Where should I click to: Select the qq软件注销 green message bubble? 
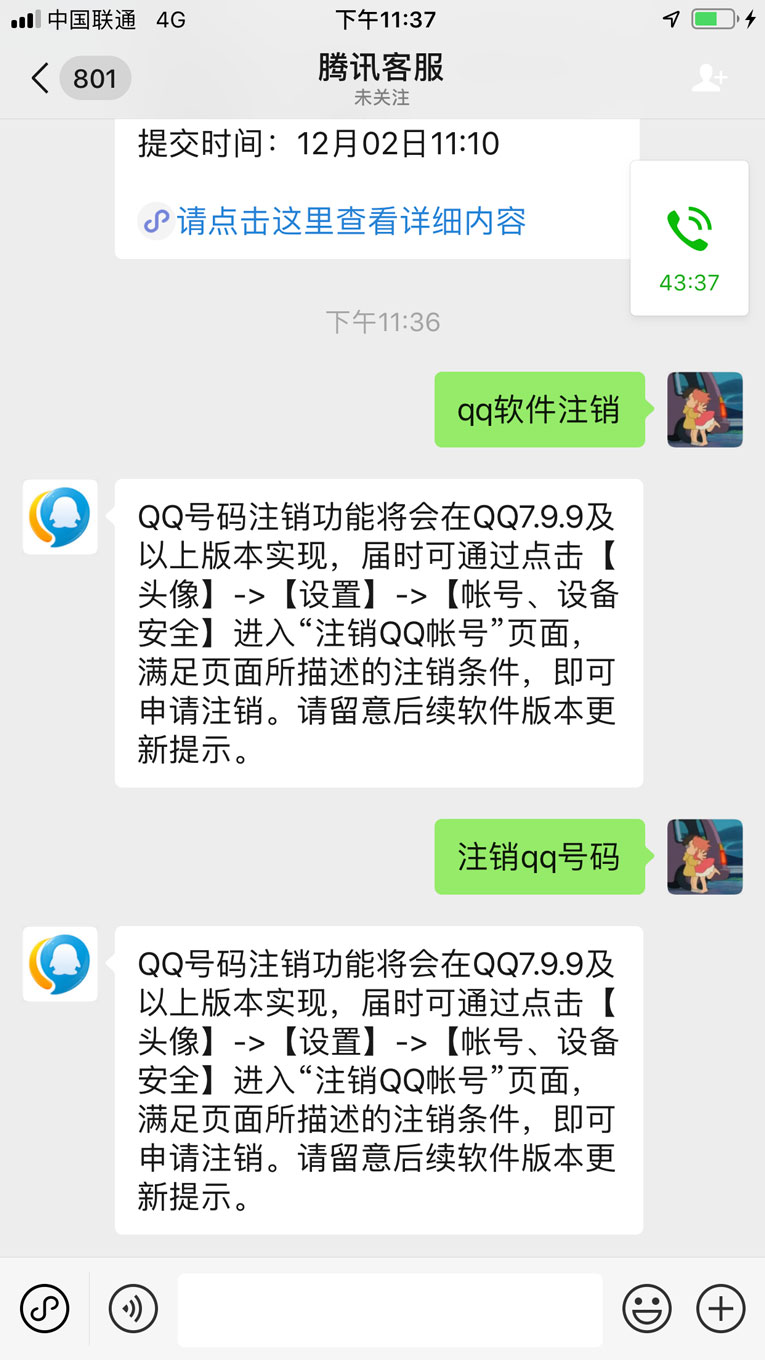coord(539,410)
